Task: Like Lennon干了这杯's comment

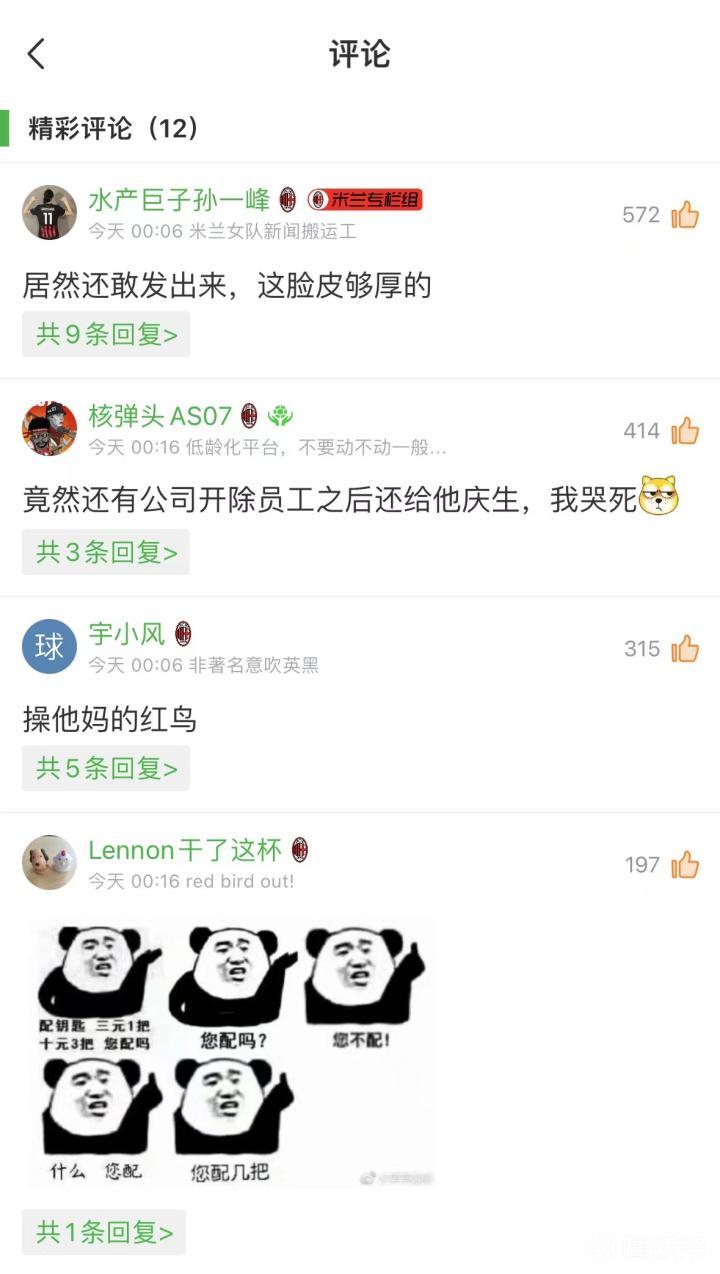Action: click(x=685, y=865)
